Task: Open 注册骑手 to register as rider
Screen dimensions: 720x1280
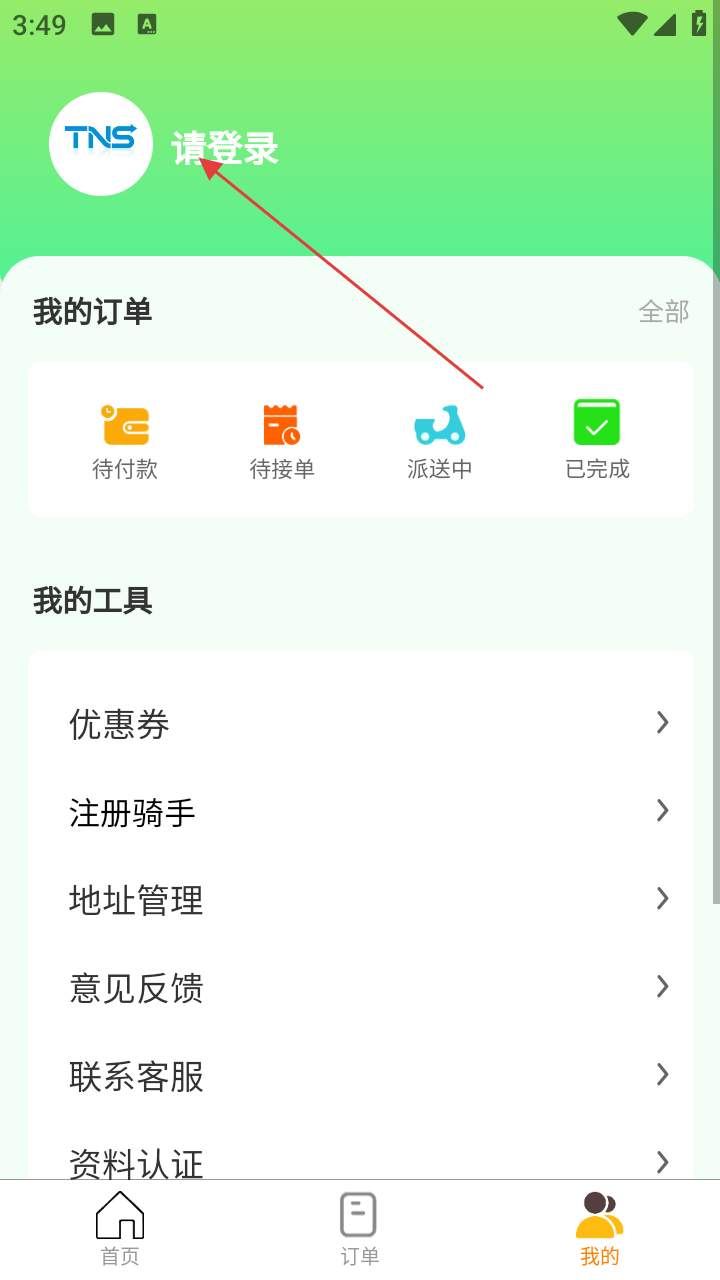Action: [360, 811]
